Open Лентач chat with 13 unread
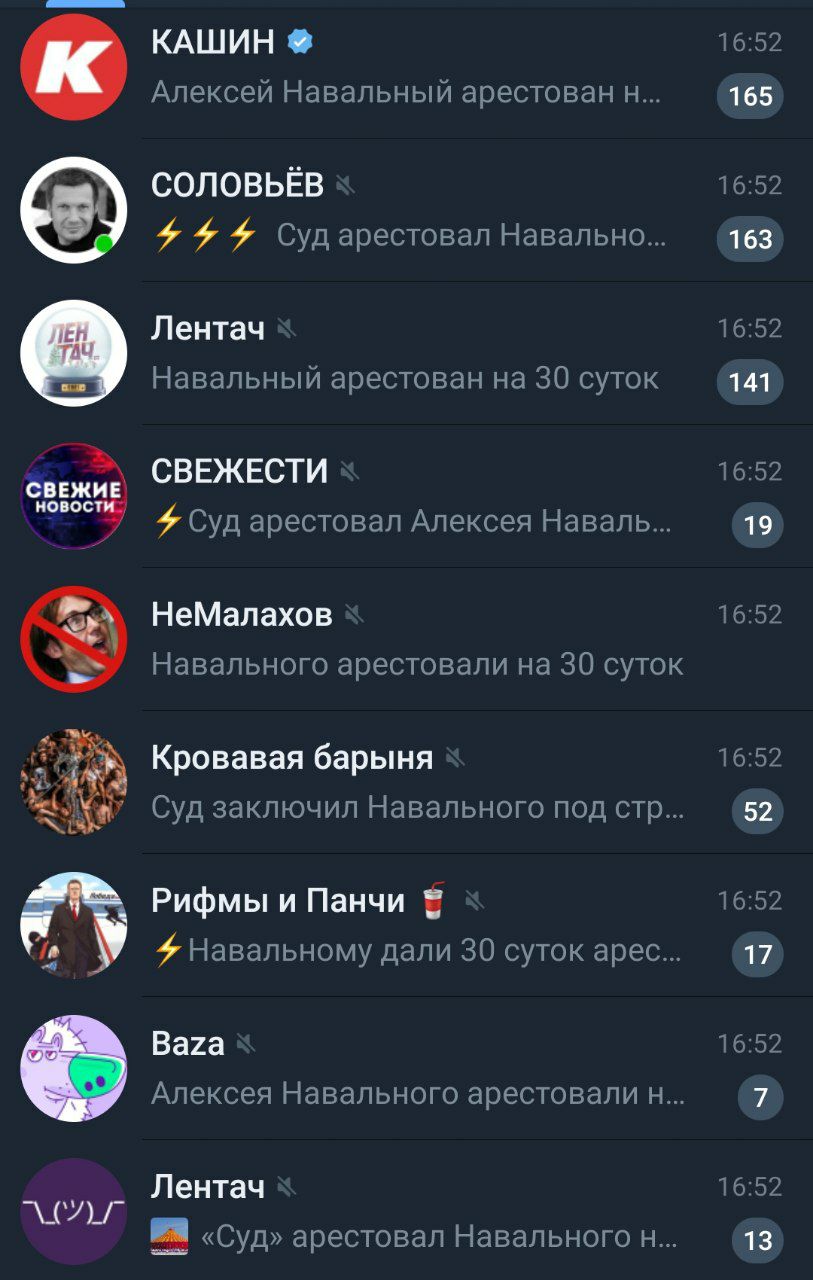The width and height of the screenshot is (813, 1280). coord(406,1212)
